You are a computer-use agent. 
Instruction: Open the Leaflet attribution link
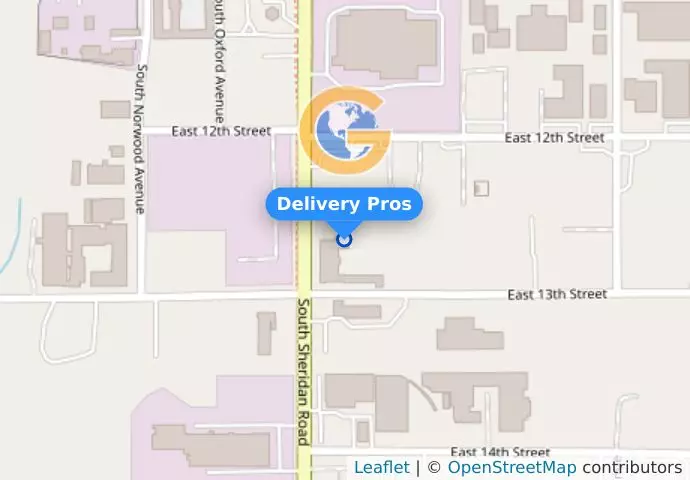381,467
